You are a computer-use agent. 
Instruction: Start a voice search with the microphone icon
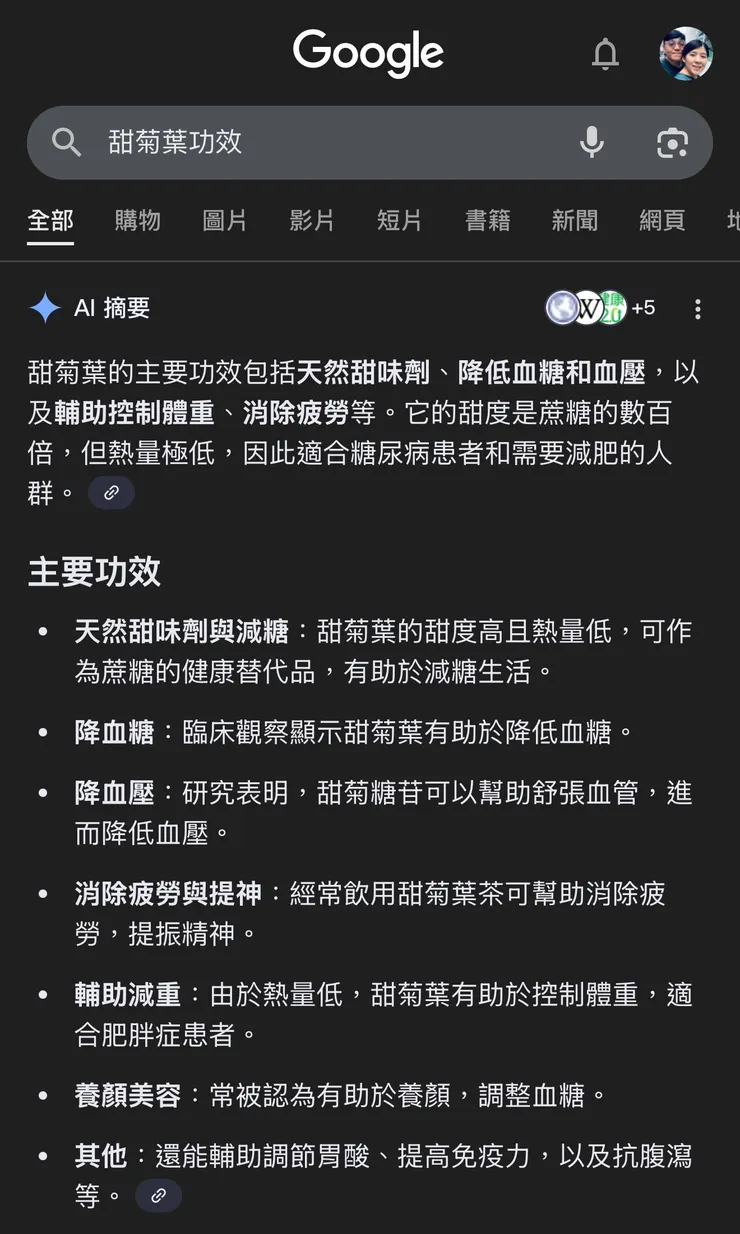pos(592,143)
